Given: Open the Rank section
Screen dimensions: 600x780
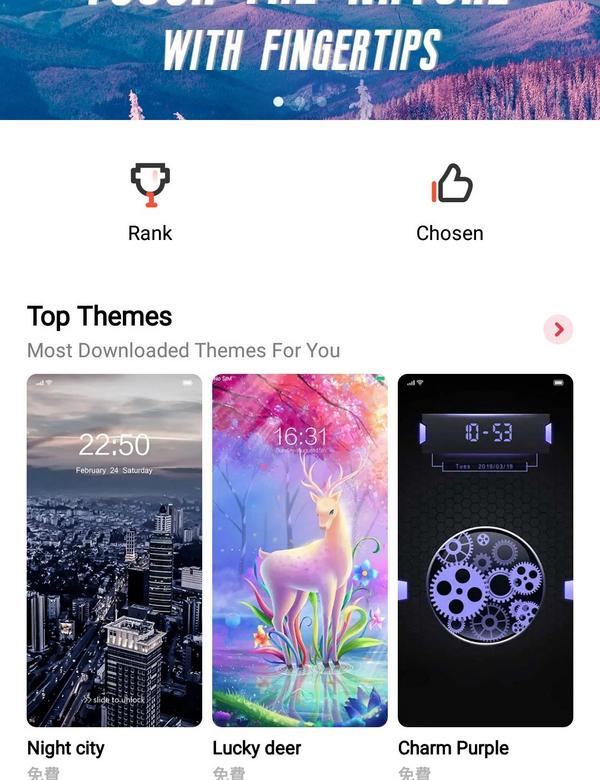Looking at the screenshot, I should coord(150,203).
